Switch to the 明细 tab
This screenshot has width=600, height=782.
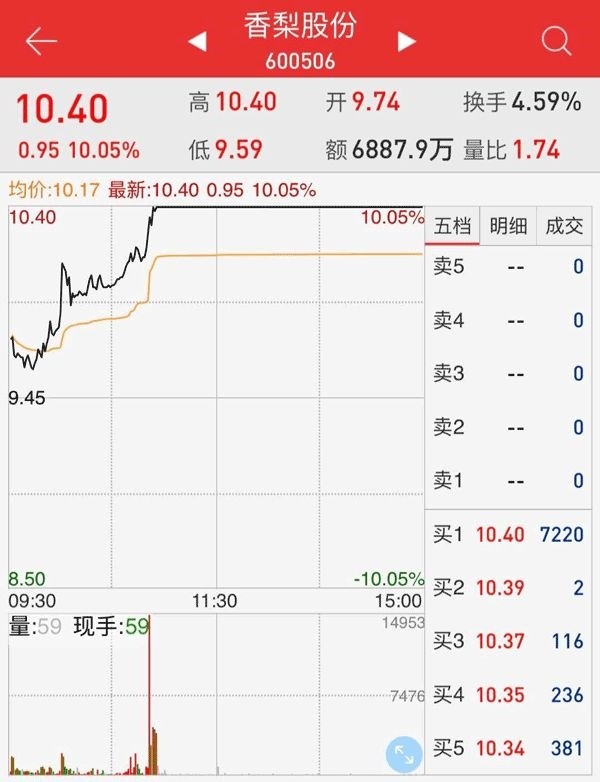pos(508,226)
